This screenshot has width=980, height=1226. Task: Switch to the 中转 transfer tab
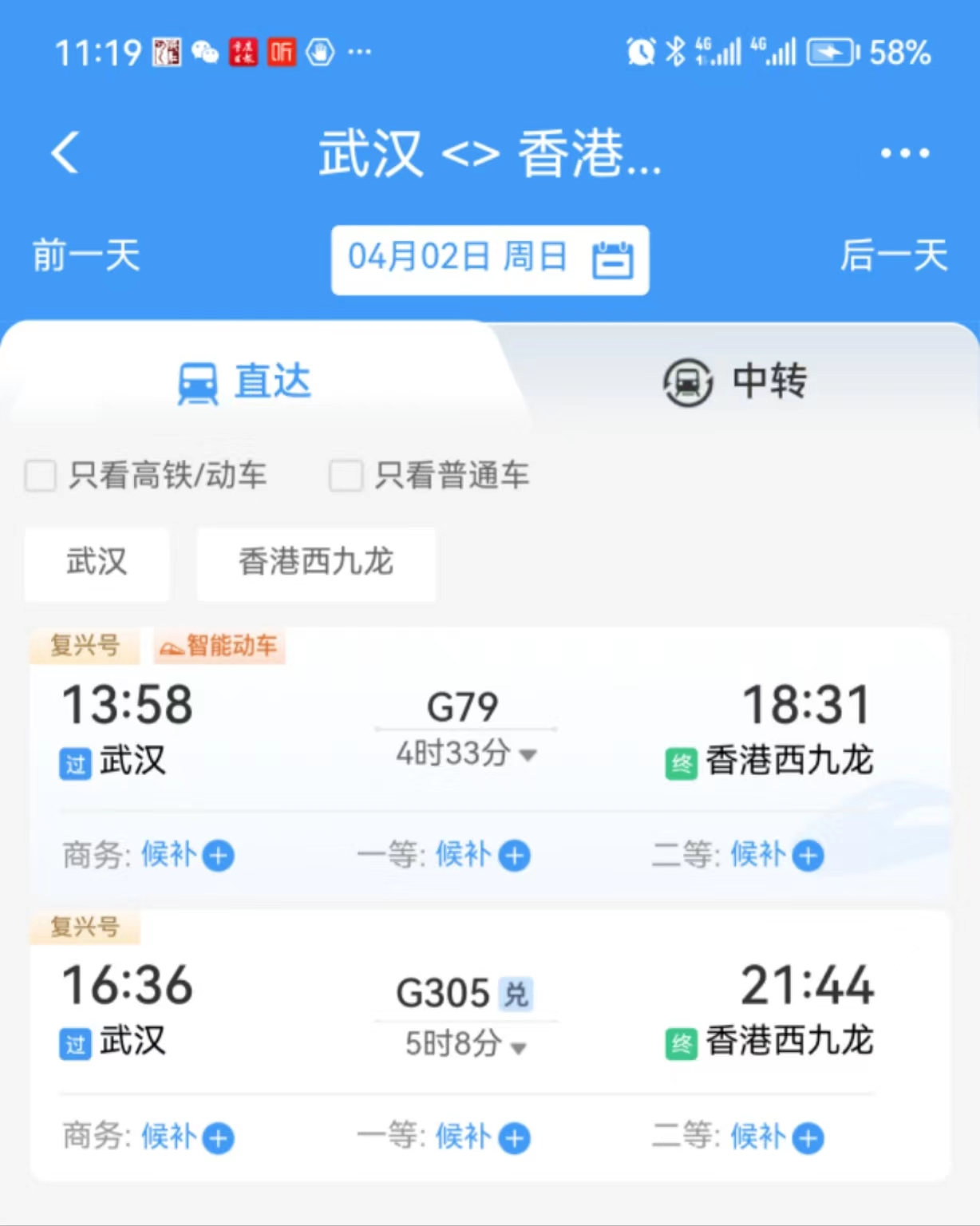coord(735,382)
